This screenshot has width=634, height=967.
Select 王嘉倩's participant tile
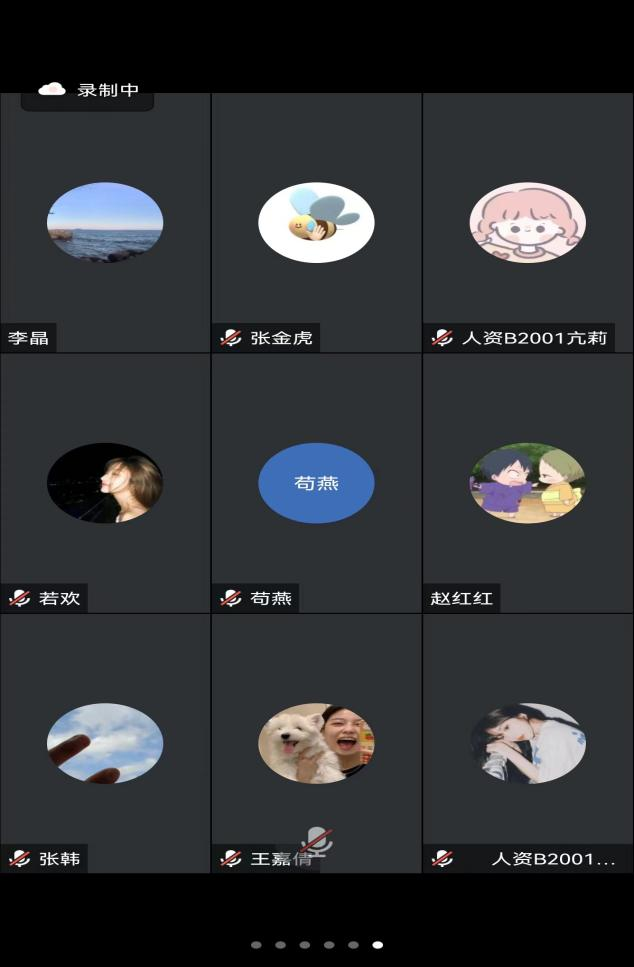[x=316, y=743]
